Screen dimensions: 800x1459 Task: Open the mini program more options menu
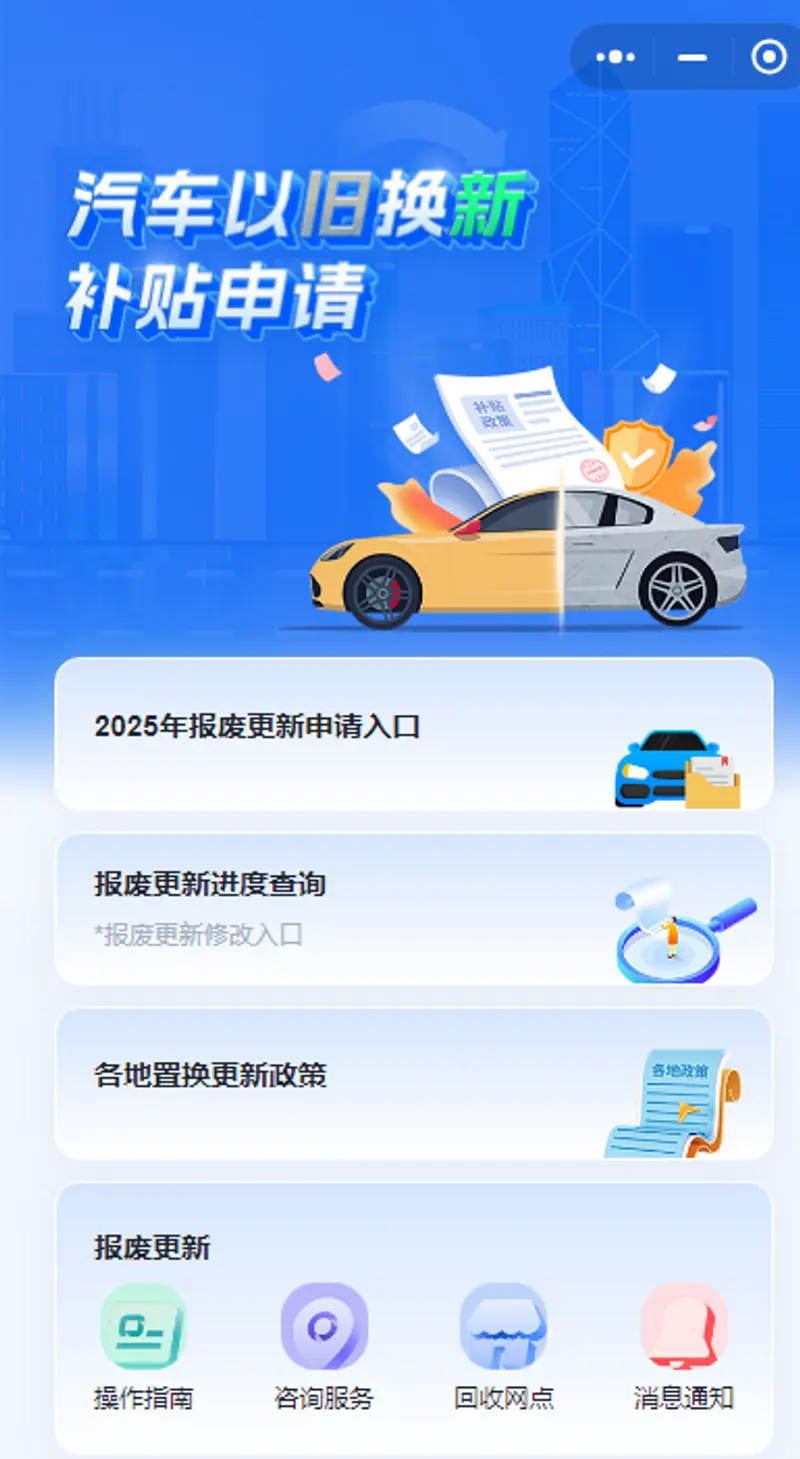point(615,57)
